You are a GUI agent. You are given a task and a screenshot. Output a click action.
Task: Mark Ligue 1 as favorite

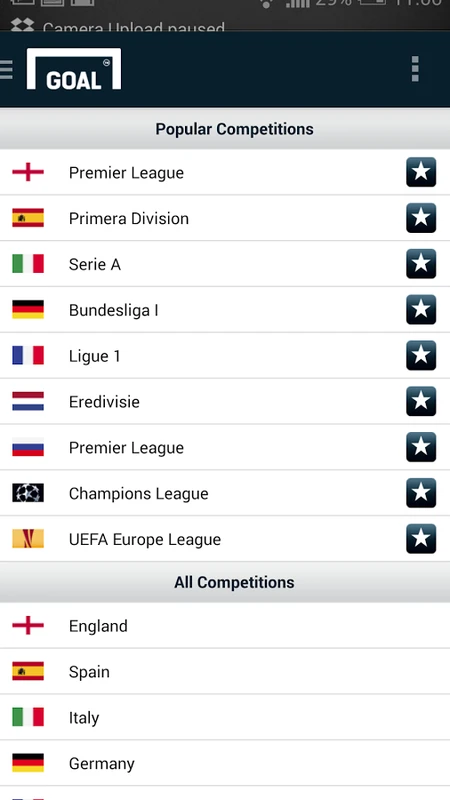click(x=421, y=356)
